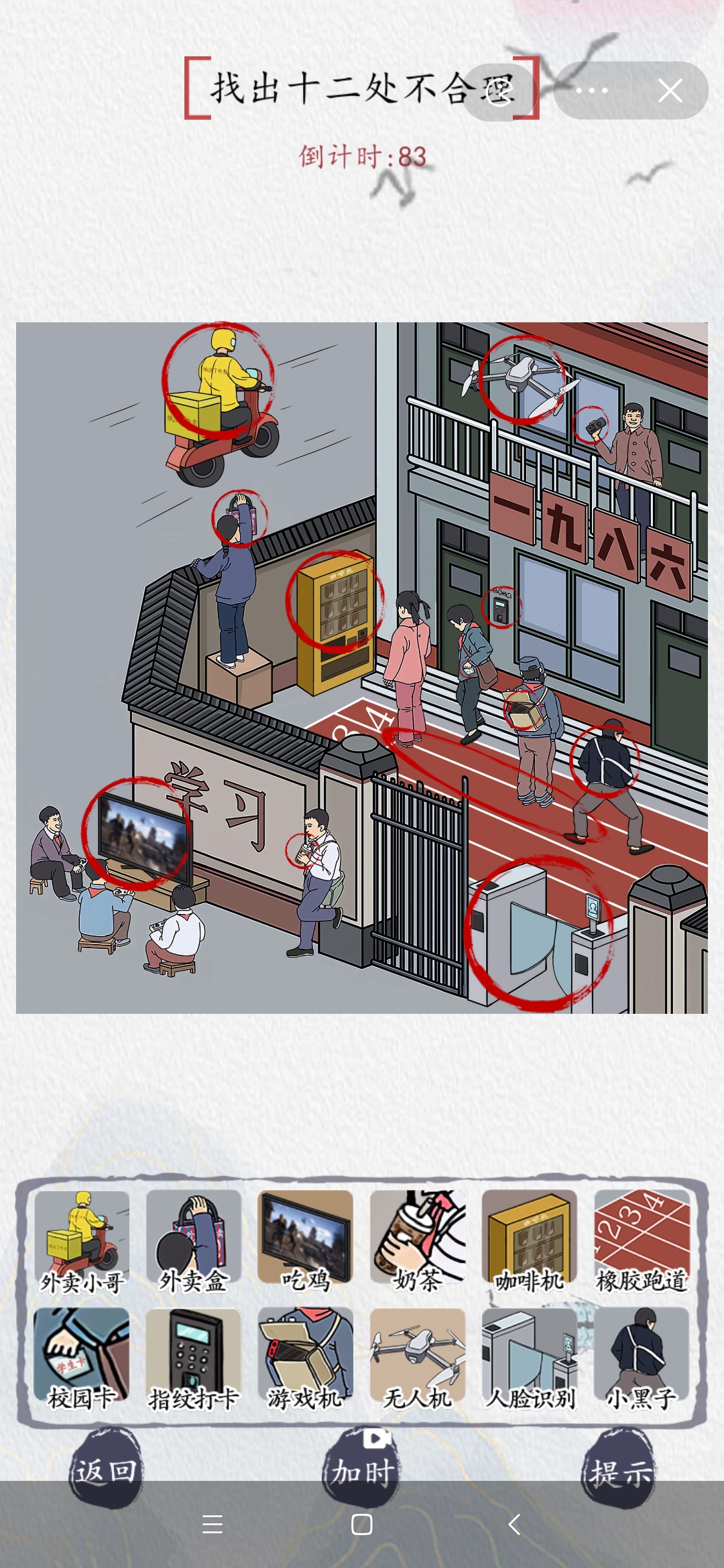This screenshot has height=1568, width=724.
Task: Go back via system navigation arrow
Action: pyautogui.click(x=514, y=1524)
